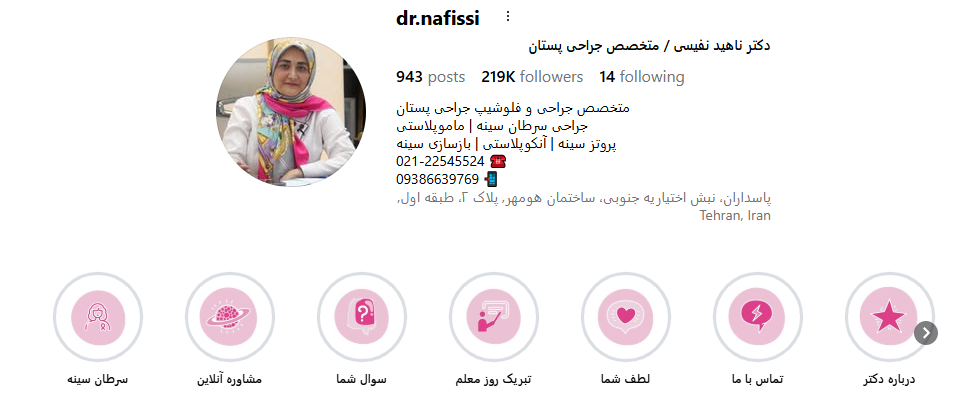Viewport: 962px width, 413px height.
Task: Open the مشاوره آنلاین story highlight
Action: (231, 317)
